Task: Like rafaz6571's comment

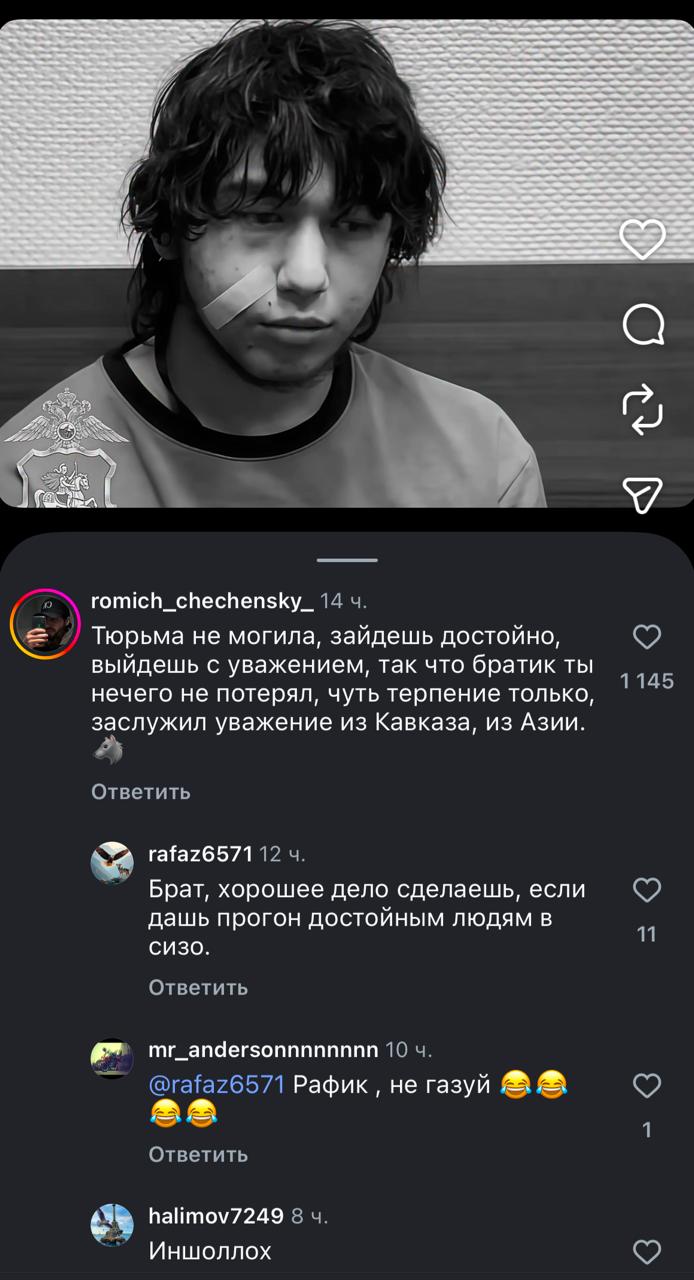Action: point(648,890)
